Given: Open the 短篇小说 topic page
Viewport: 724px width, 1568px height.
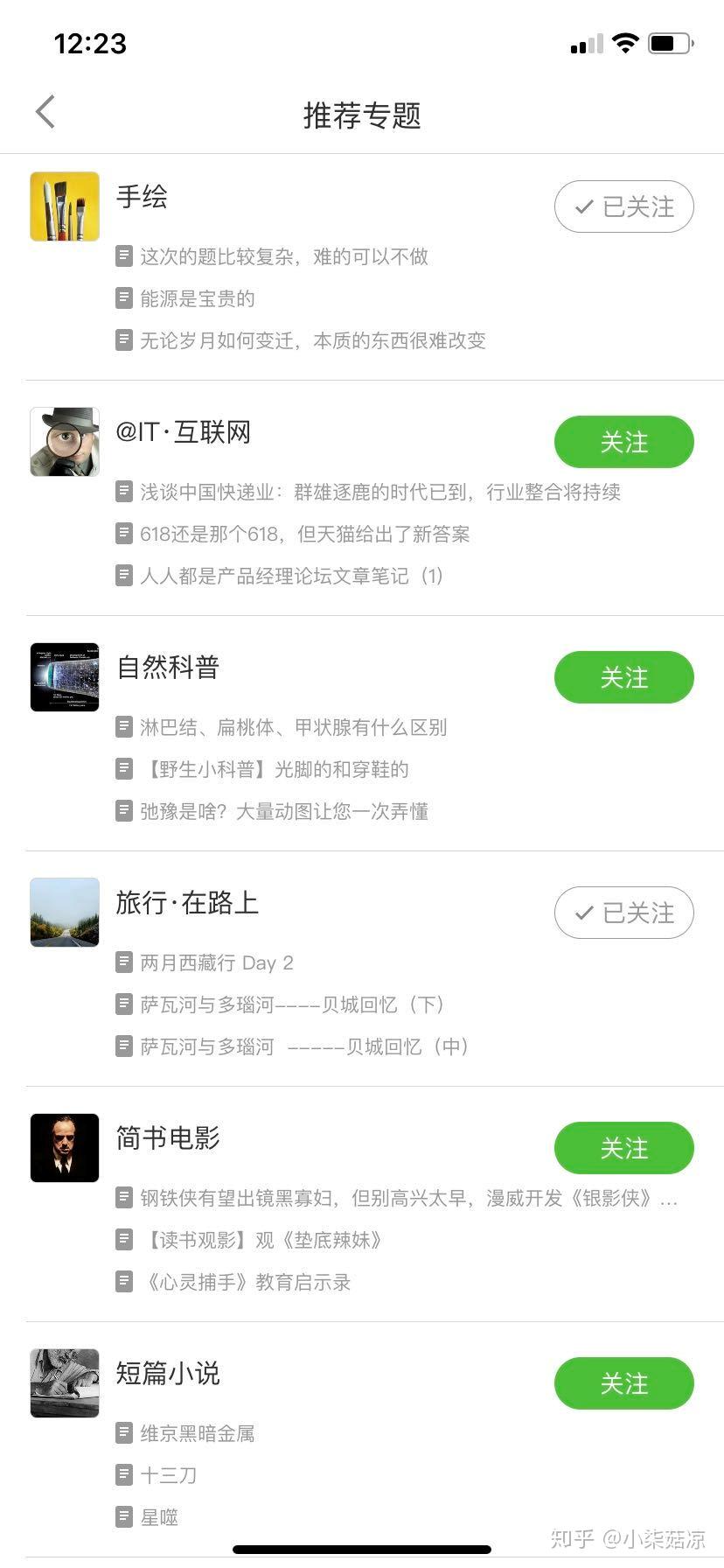Looking at the screenshot, I should point(168,1374).
